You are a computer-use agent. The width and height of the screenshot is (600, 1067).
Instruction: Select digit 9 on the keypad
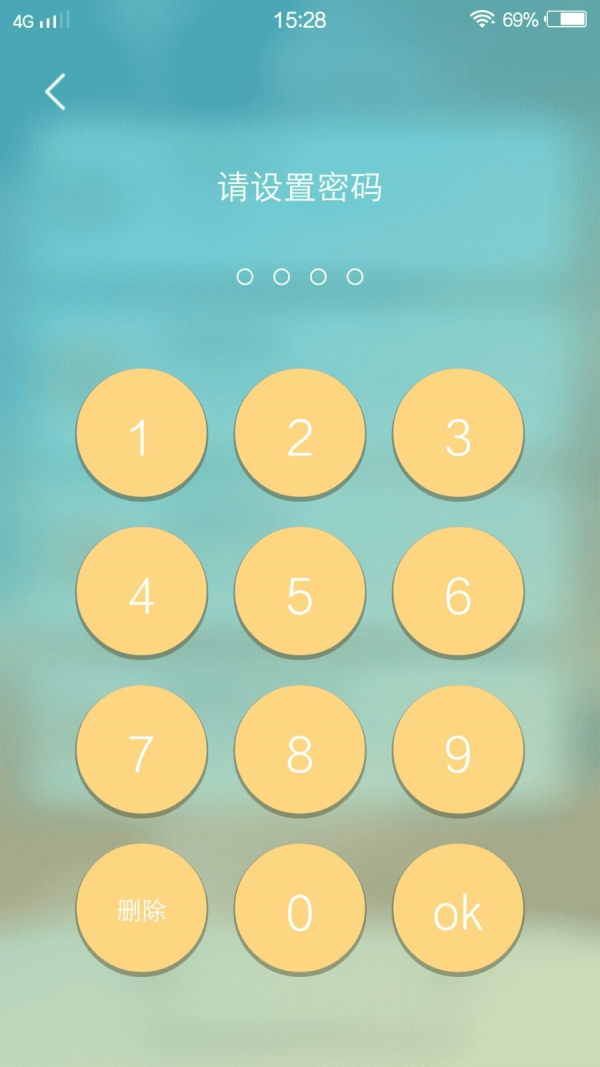[458, 750]
